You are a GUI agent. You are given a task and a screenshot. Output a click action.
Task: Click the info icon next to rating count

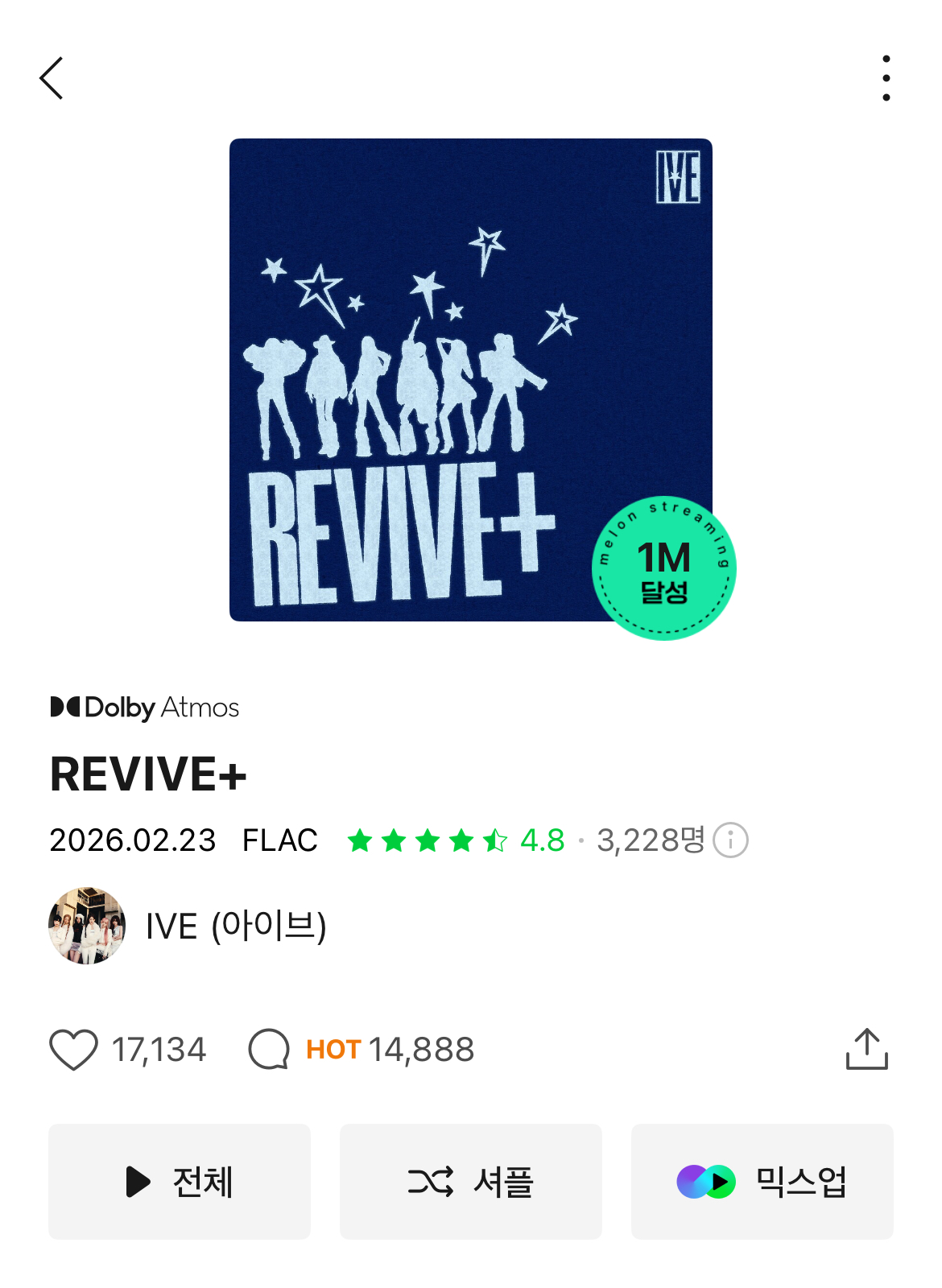tap(731, 840)
